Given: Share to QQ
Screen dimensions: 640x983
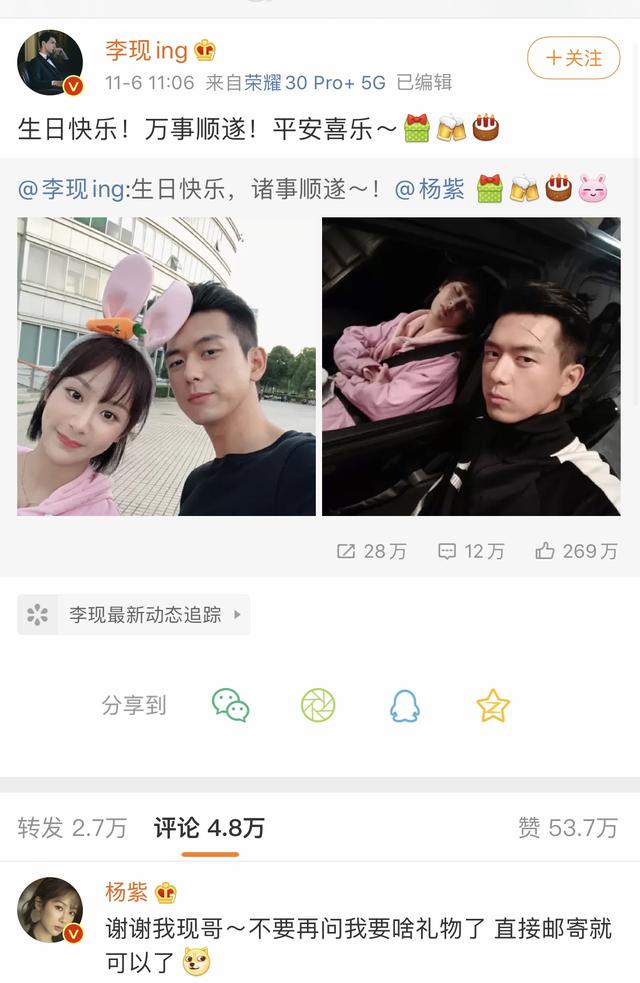Looking at the screenshot, I should [x=404, y=706].
